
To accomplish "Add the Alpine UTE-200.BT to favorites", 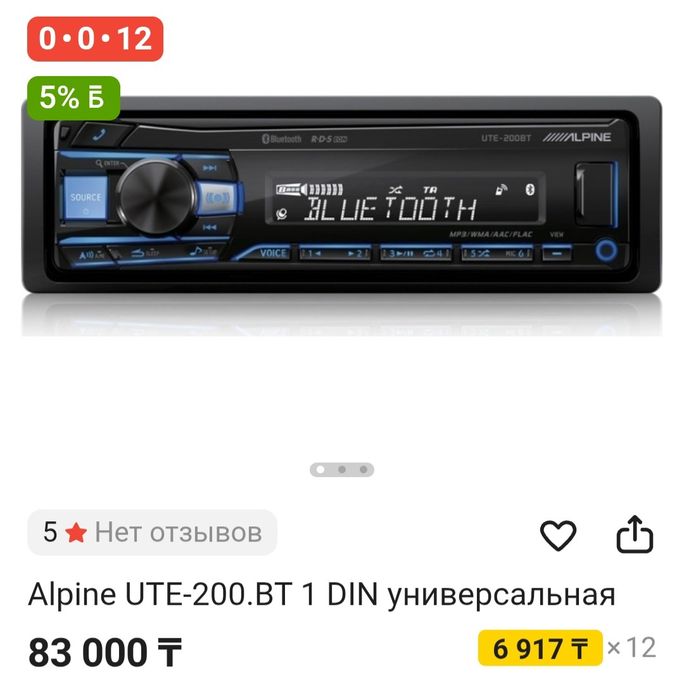I will 558,536.
